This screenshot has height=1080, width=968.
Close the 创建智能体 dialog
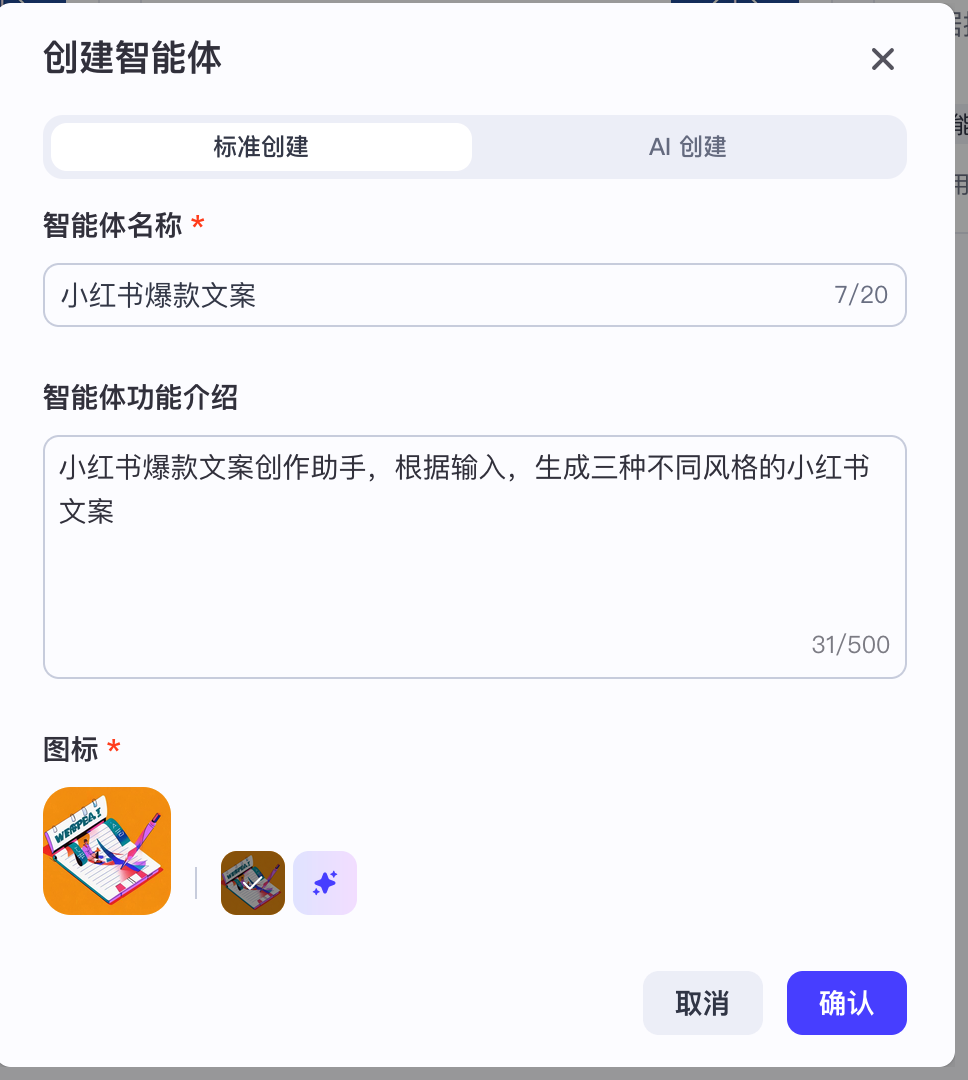click(882, 60)
